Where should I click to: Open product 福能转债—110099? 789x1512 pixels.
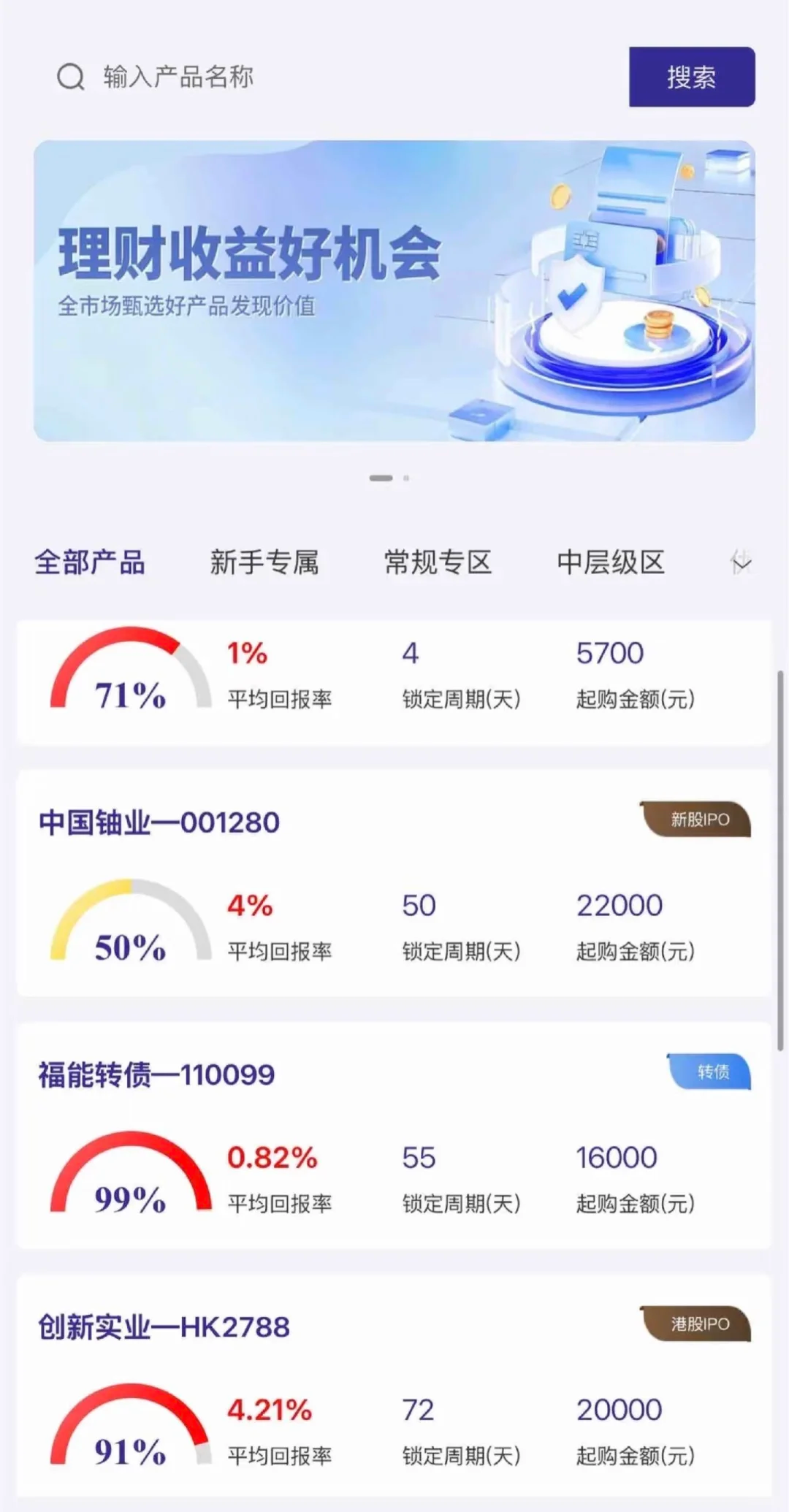(155, 1074)
